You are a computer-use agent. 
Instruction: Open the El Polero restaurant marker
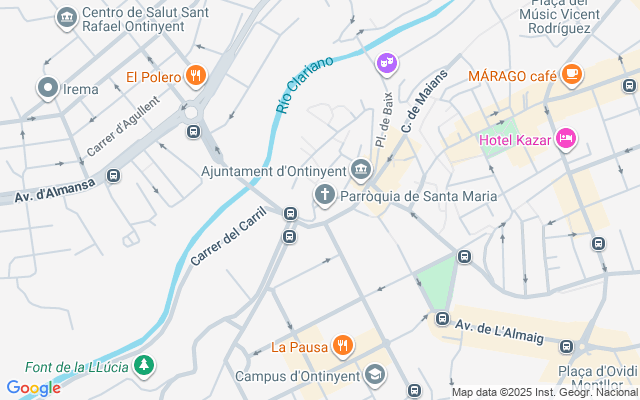tap(195, 76)
